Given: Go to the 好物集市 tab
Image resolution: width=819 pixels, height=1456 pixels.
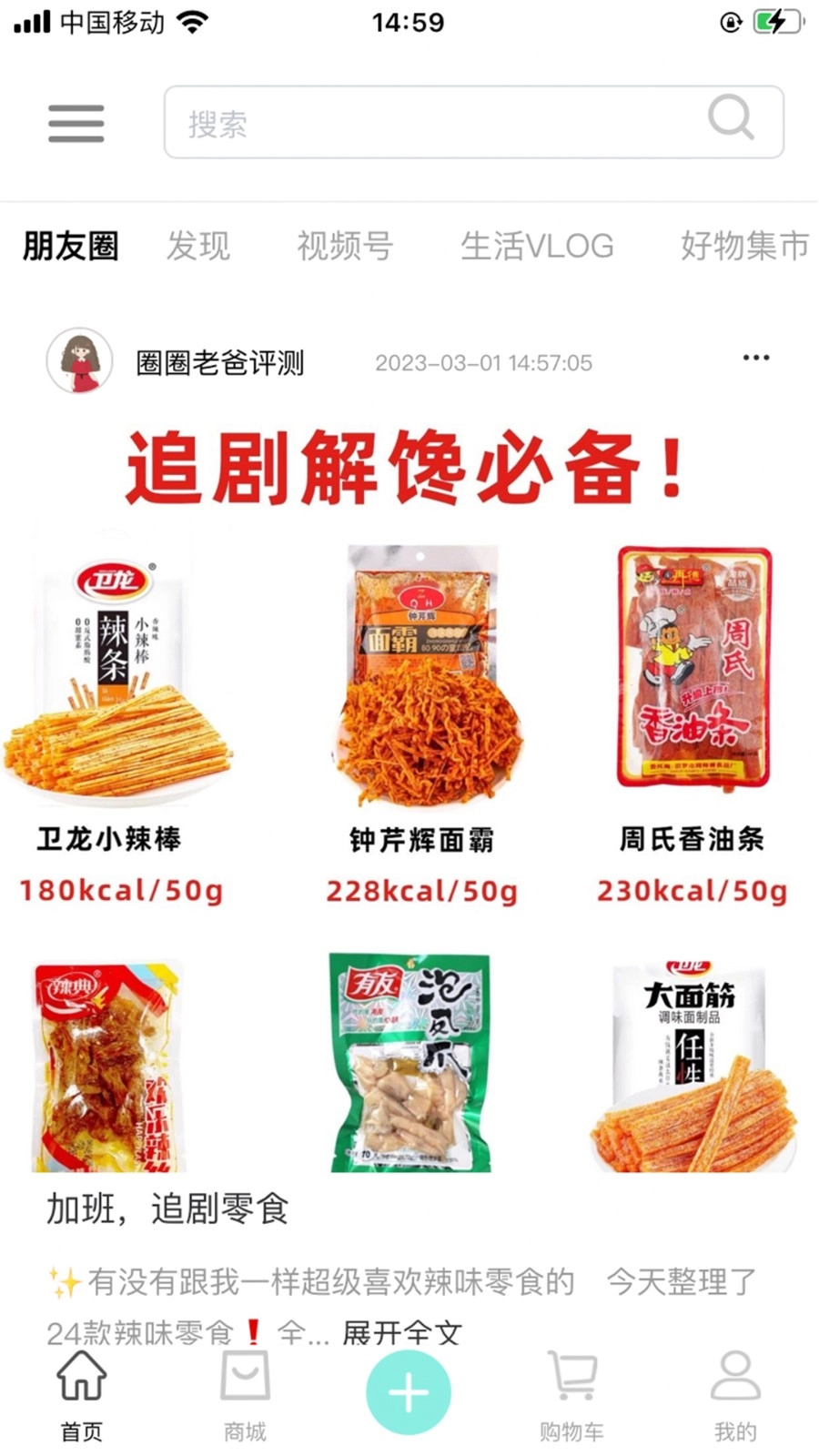Looking at the screenshot, I should pos(744,246).
